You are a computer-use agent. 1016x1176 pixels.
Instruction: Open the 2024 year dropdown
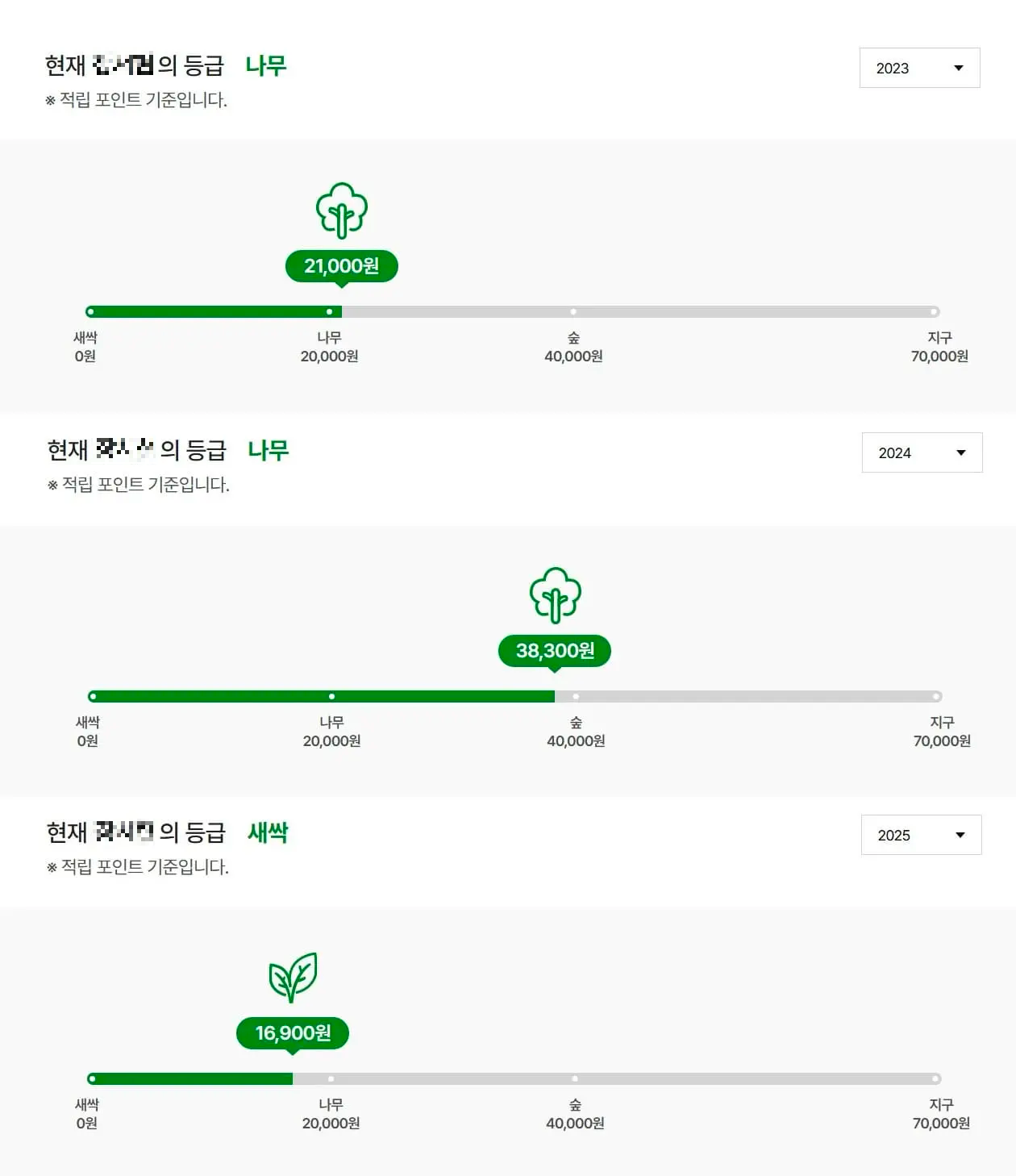click(921, 452)
